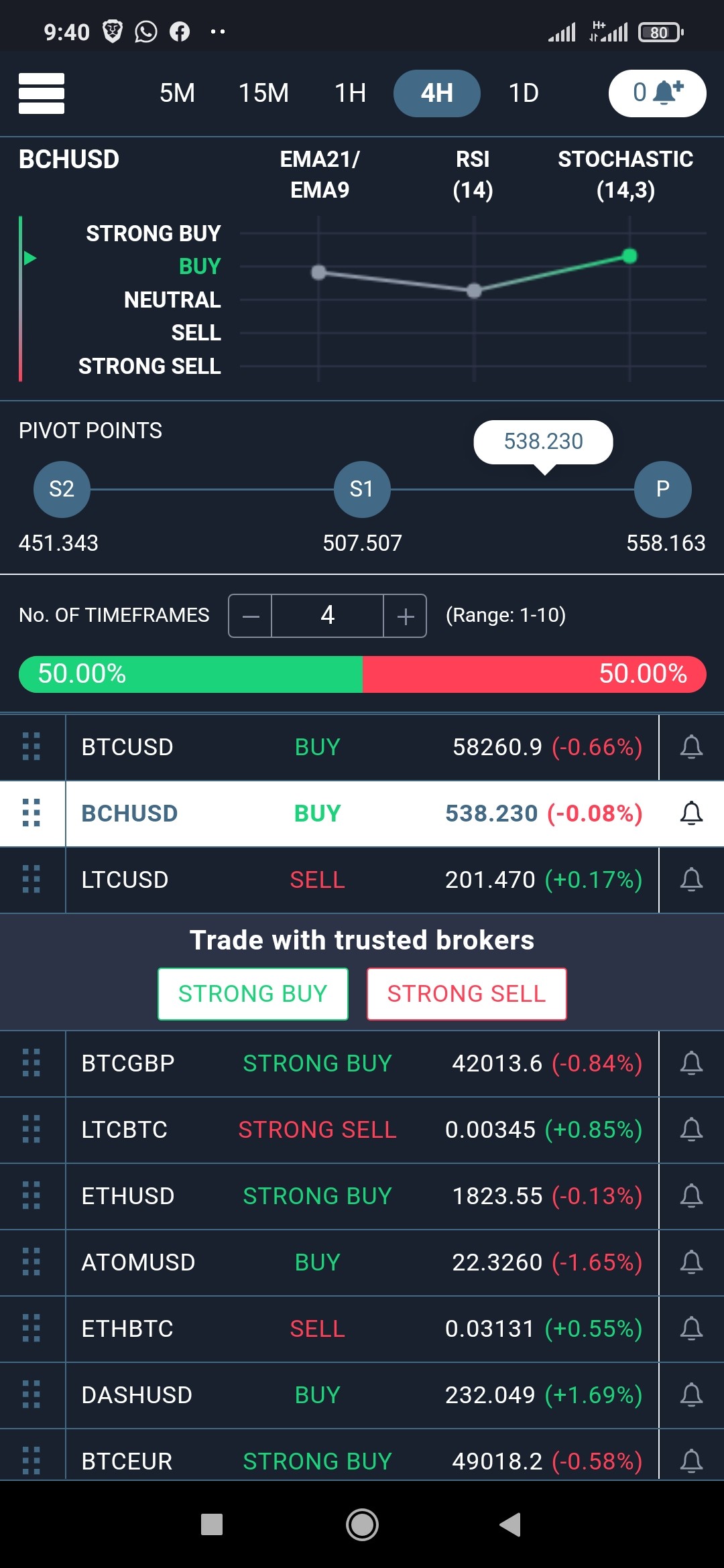The height and width of the screenshot is (1568, 724).
Task: Open the hamburger menu
Action: click(42, 93)
